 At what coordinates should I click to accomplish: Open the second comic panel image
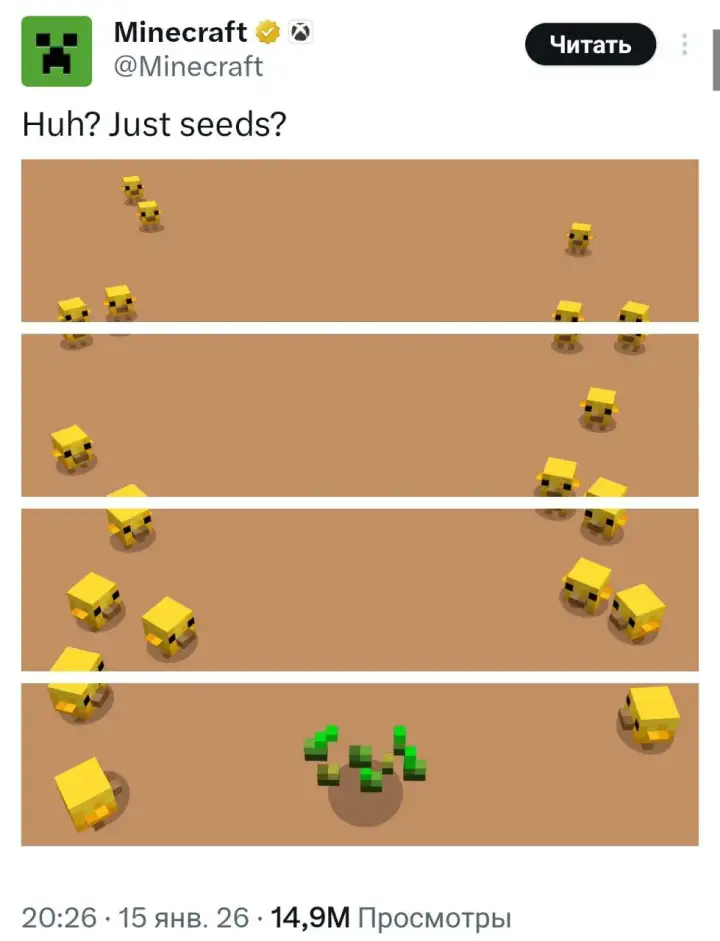[x=360, y=415]
